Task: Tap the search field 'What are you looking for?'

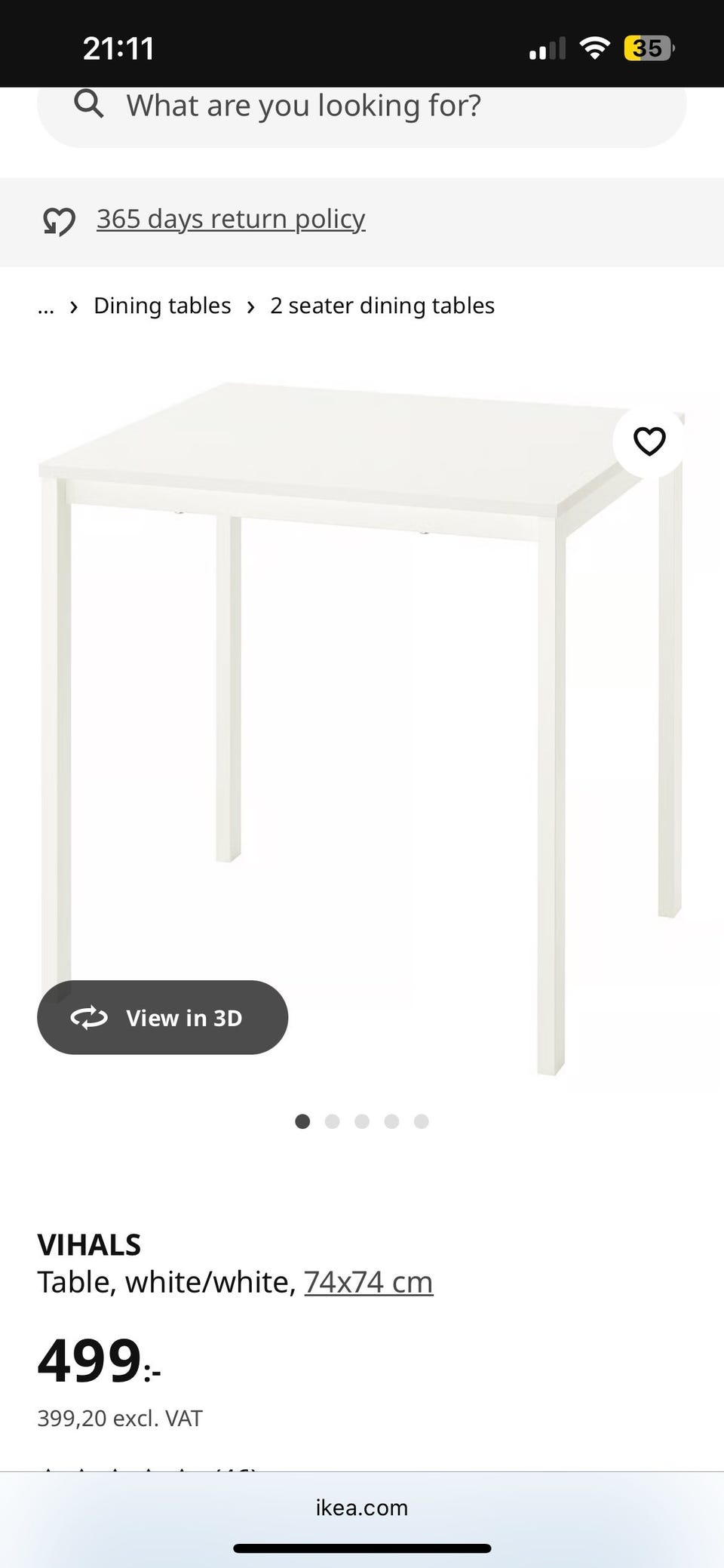Action: pos(362,107)
